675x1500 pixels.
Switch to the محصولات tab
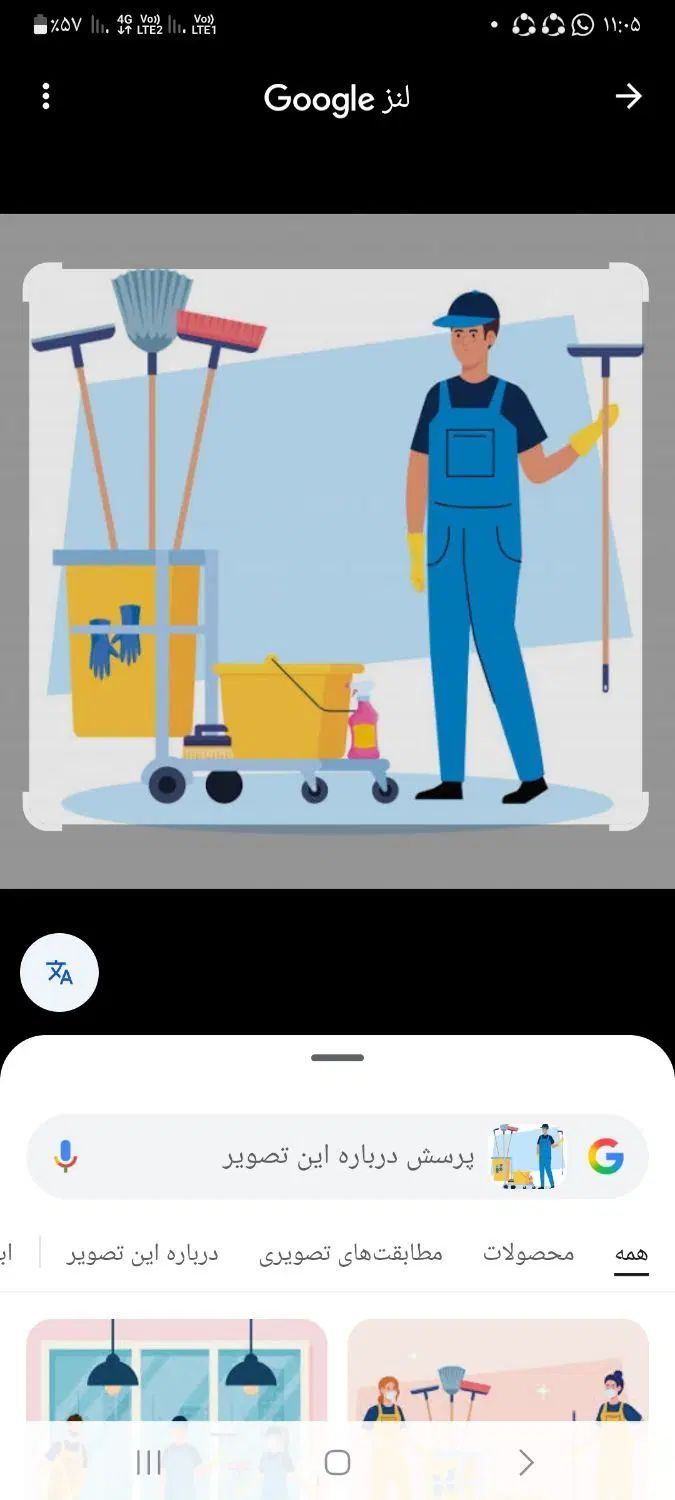tap(528, 1253)
